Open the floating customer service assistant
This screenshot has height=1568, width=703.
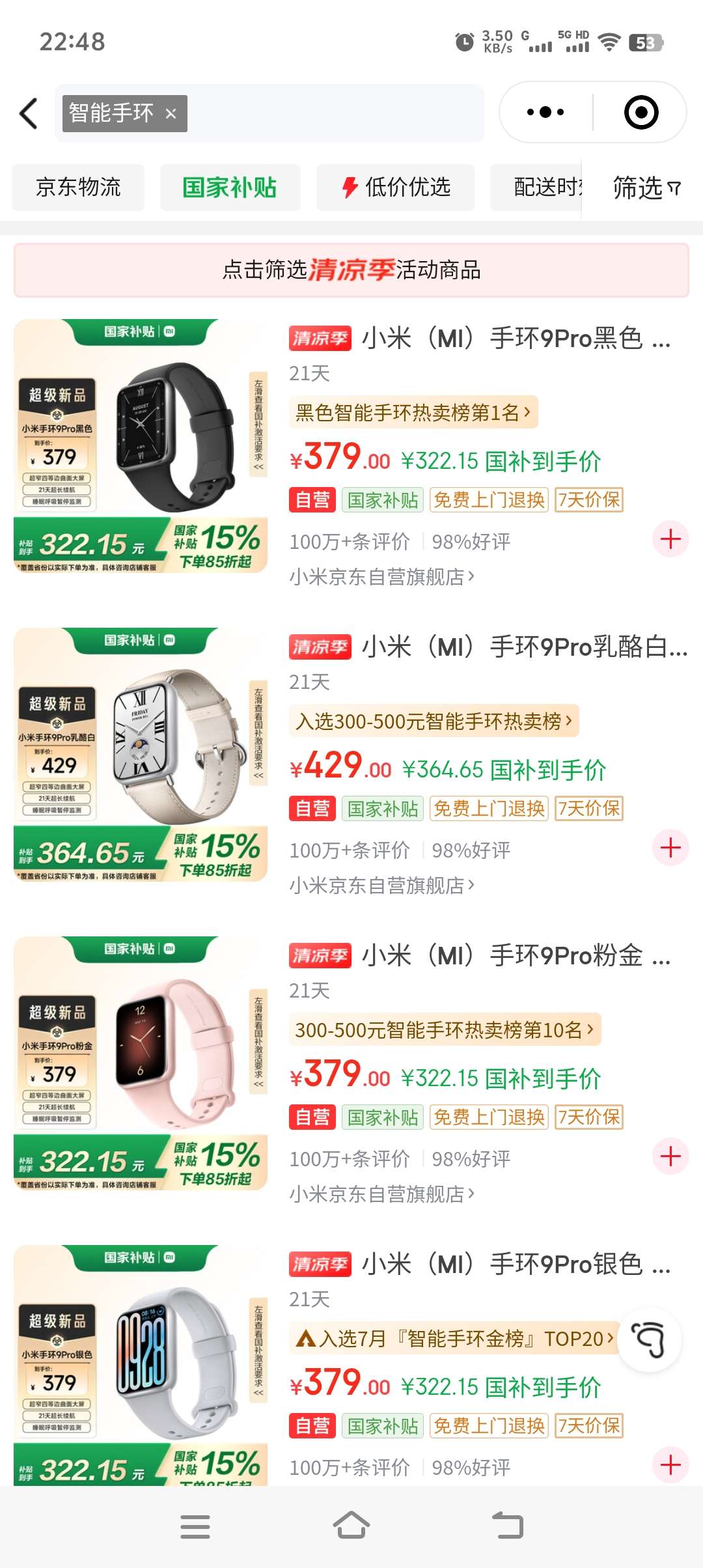pos(649,1339)
